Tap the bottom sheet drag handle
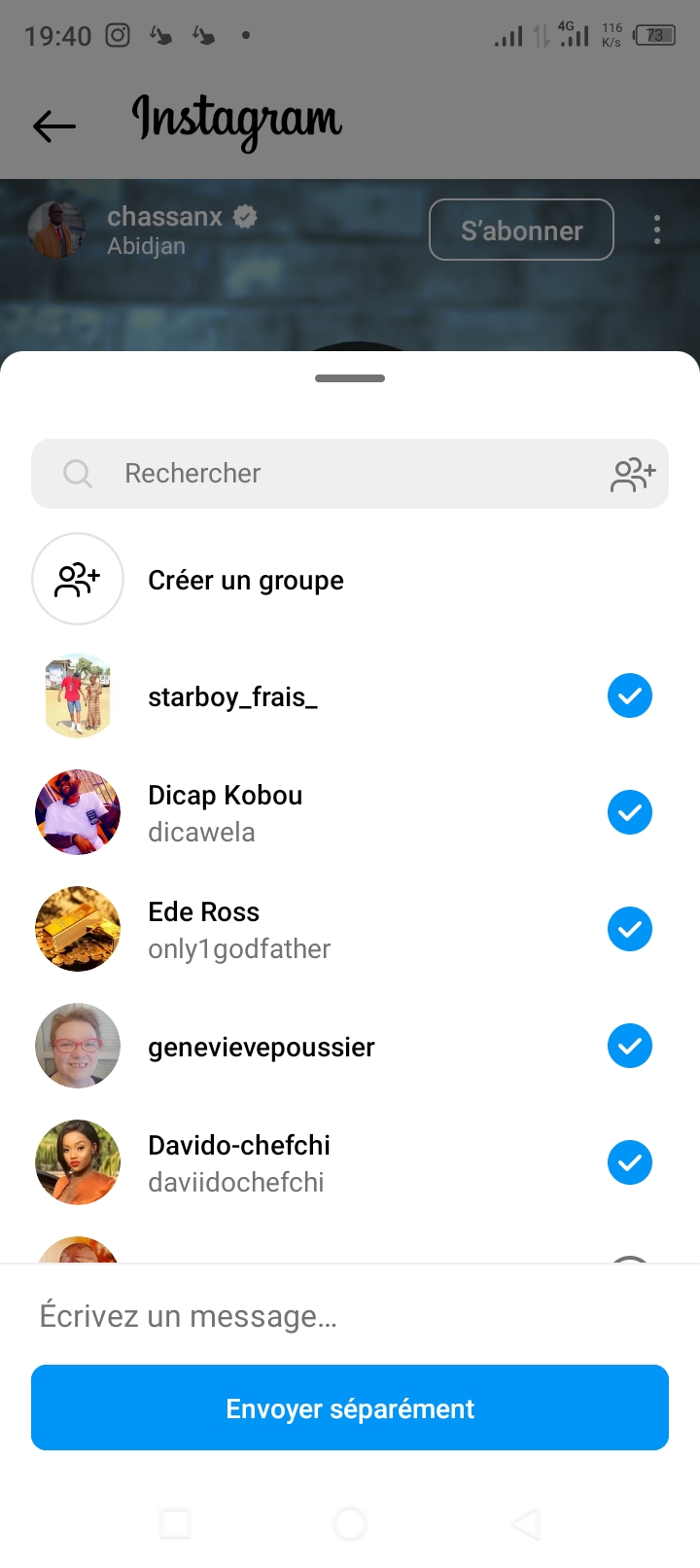Viewport: 700px width, 1568px height. point(350,378)
